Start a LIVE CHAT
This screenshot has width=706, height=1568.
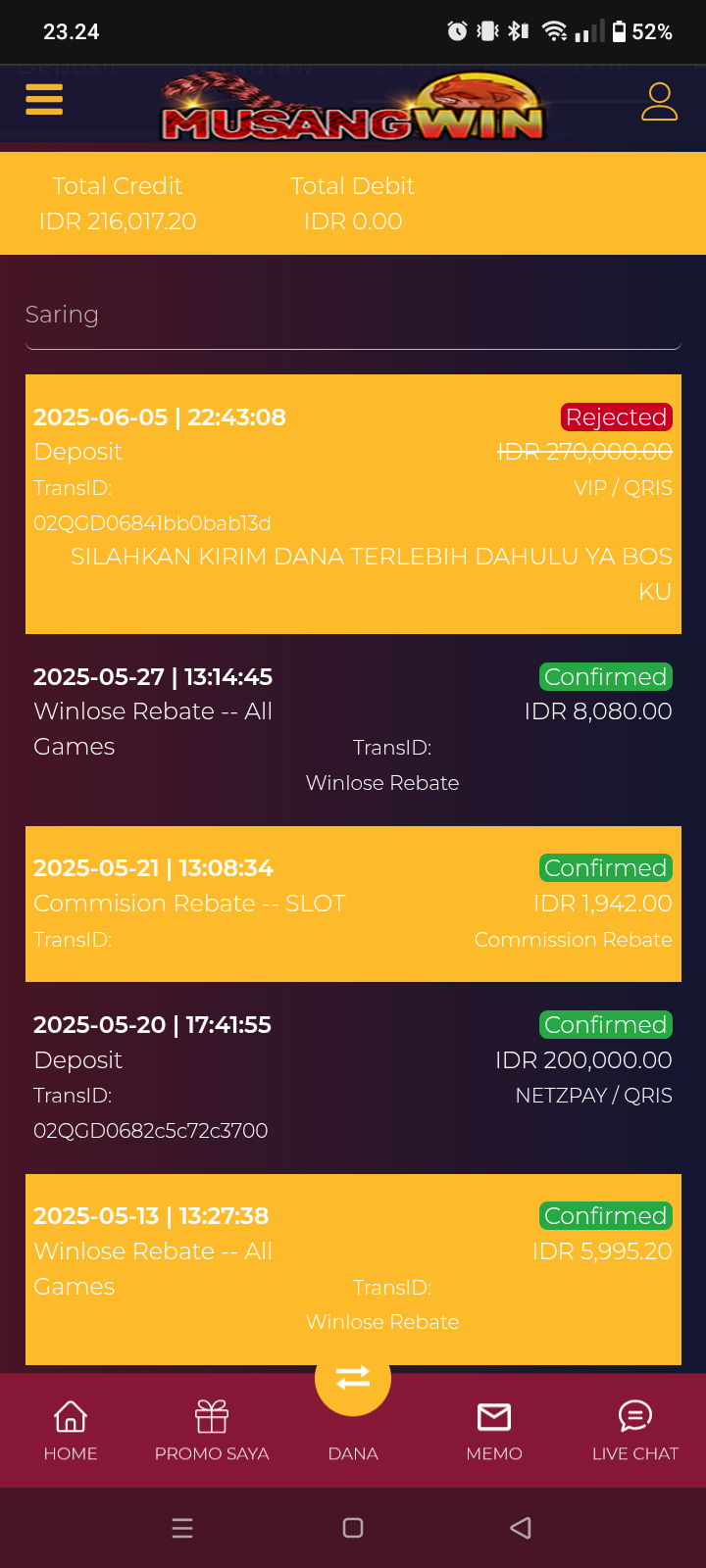pyautogui.click(x=635, y=1430)
